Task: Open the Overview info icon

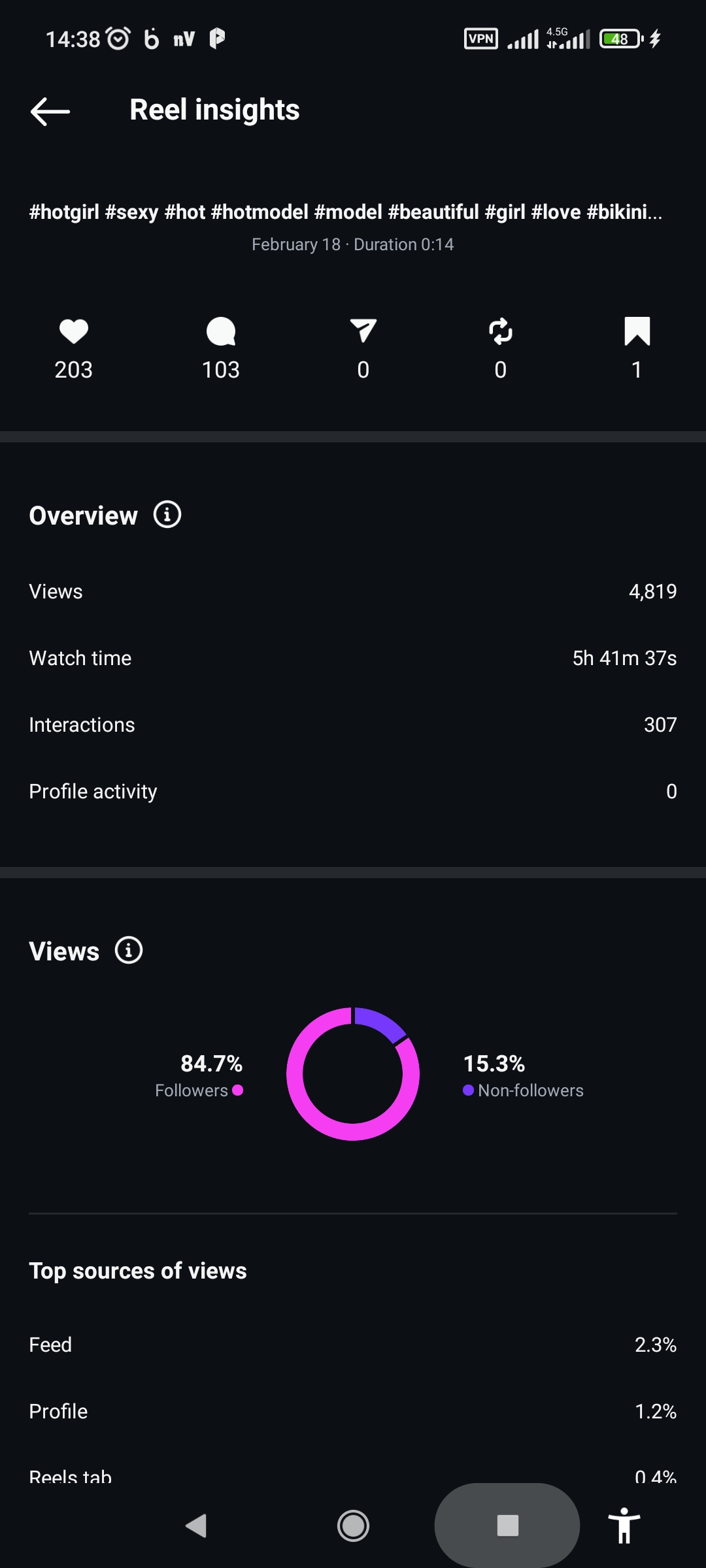Action: coord(167,515)
